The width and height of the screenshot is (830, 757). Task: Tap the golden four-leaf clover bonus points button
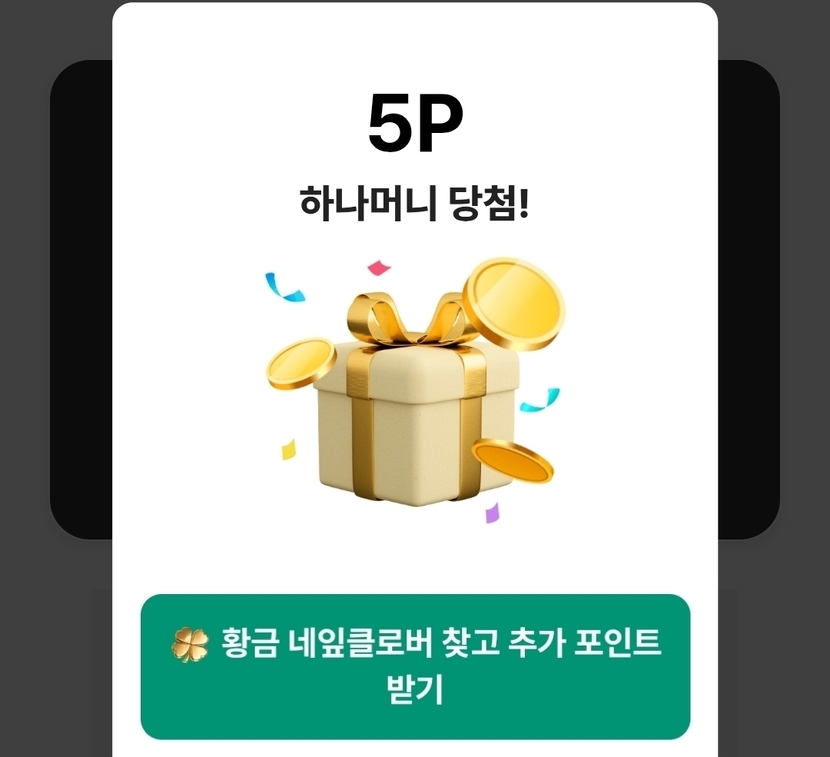tap(416, 666)
